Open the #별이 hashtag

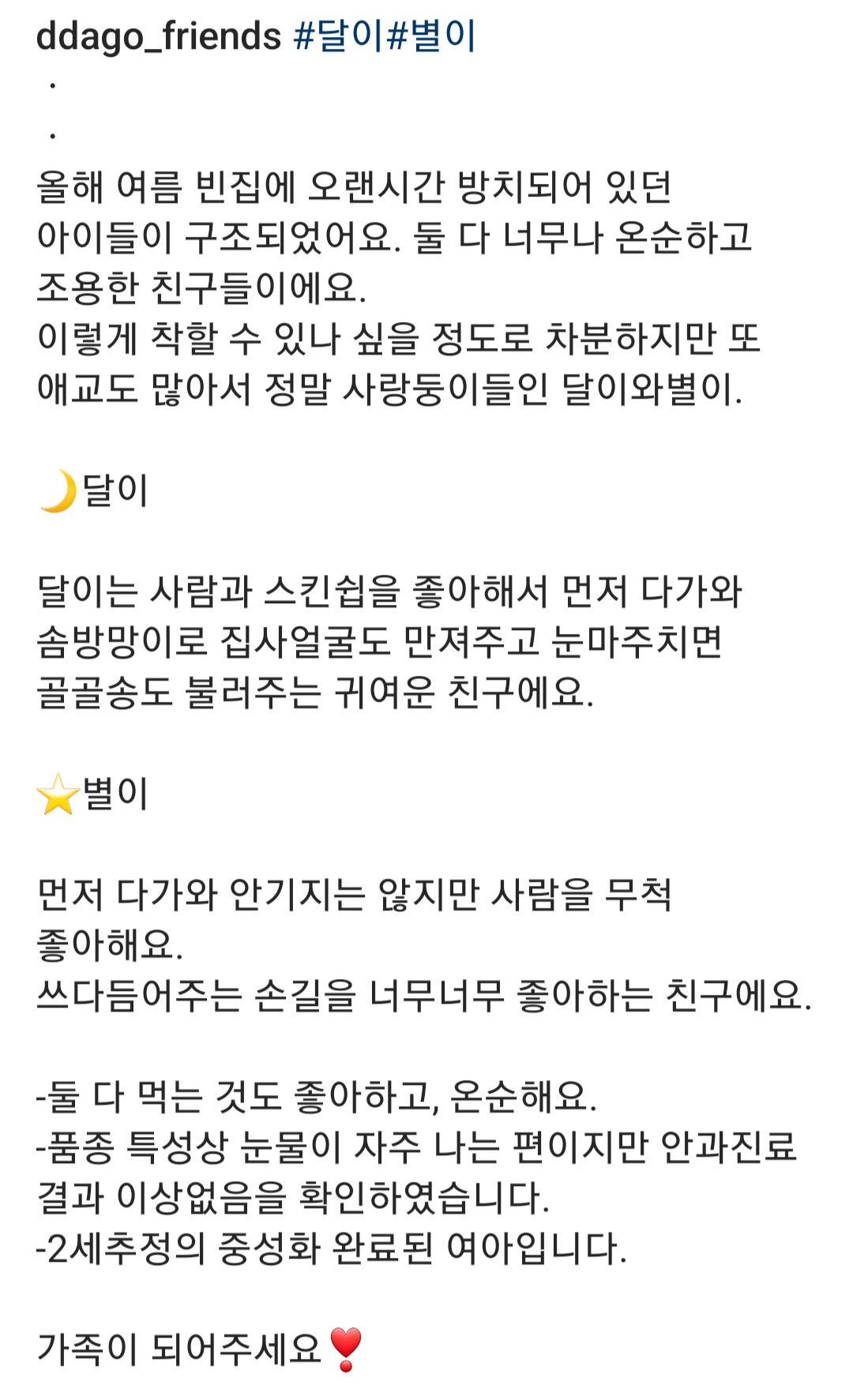pyautogui.click(x=431, y=36)
